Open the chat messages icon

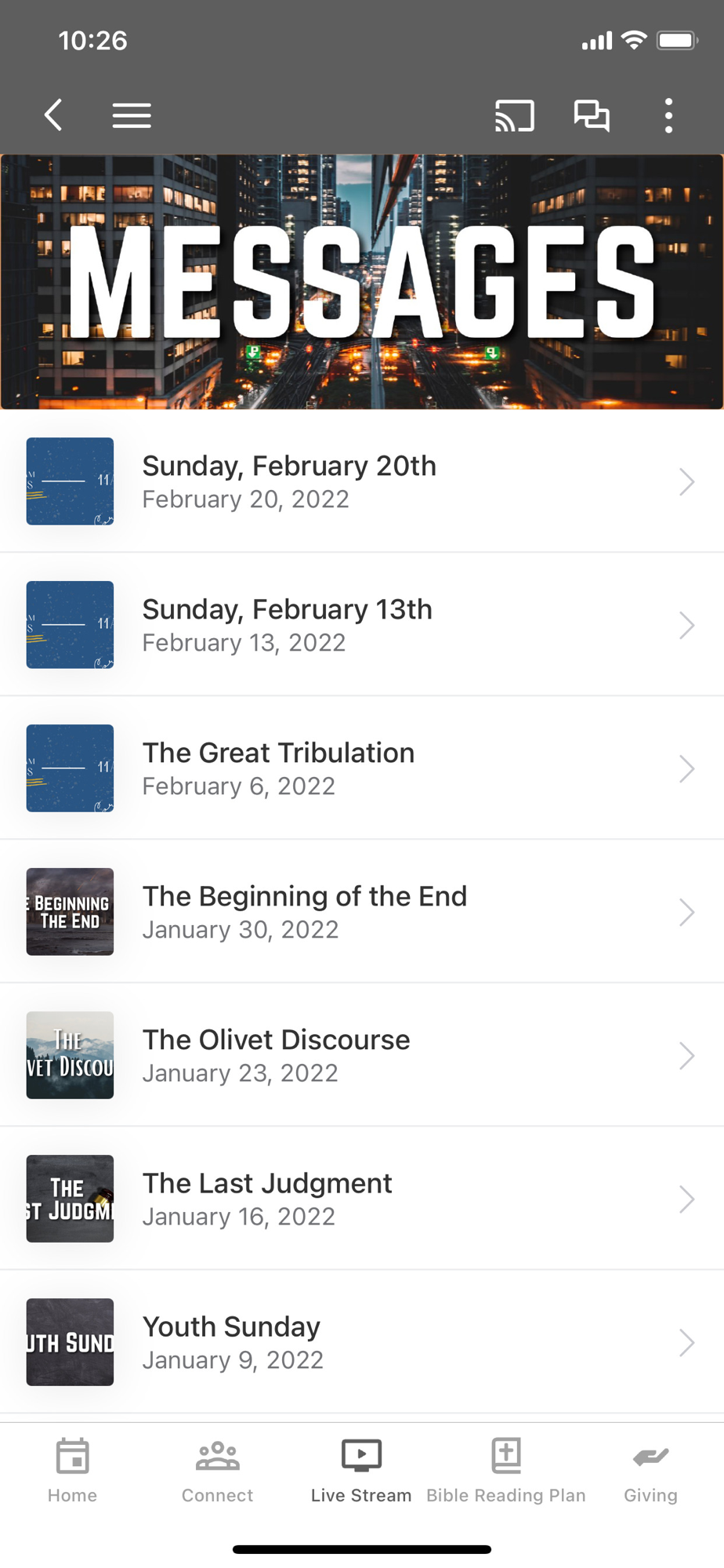coord(592,115)
